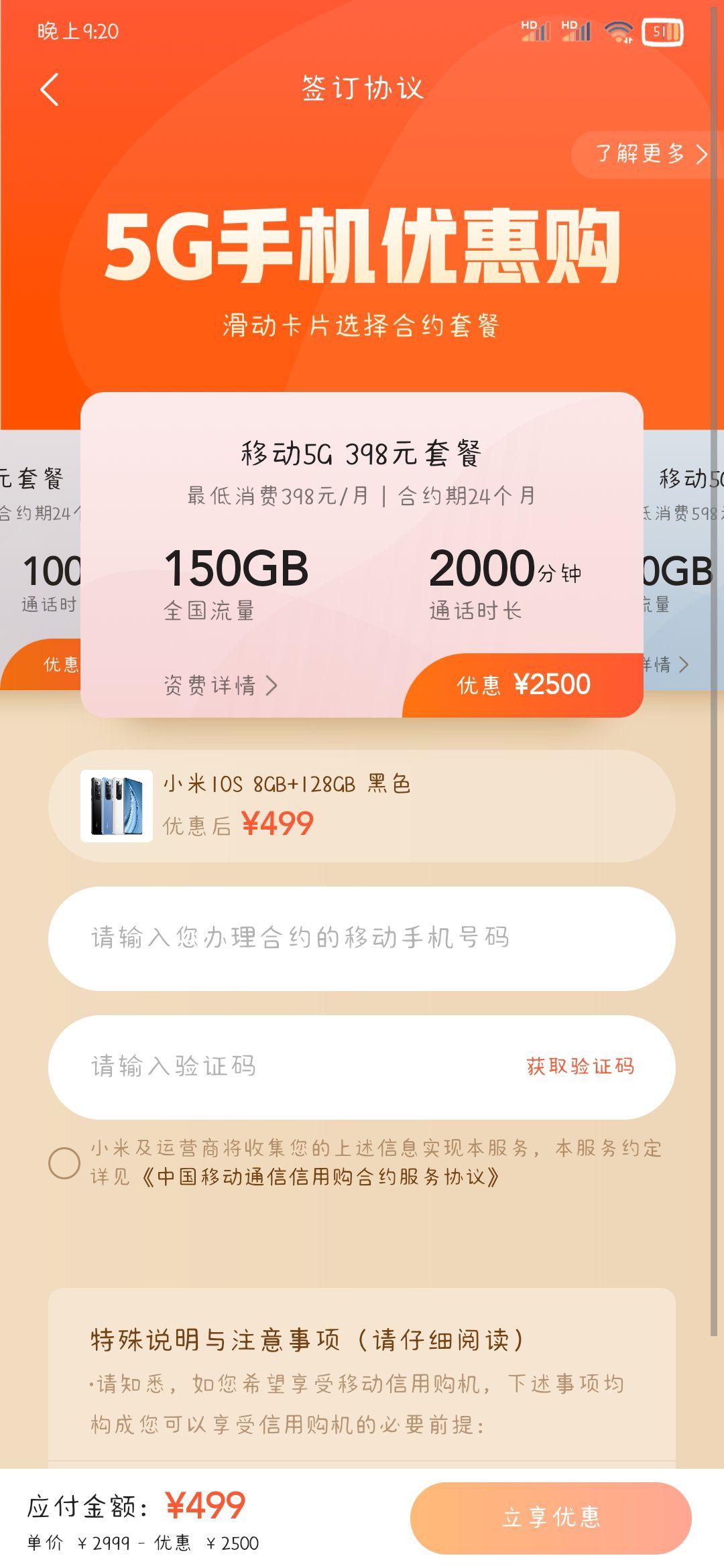
Task: Open 《中国移动通信信用购合约服务协议》
Action: pyautogui.click(x=320, y=1177)
